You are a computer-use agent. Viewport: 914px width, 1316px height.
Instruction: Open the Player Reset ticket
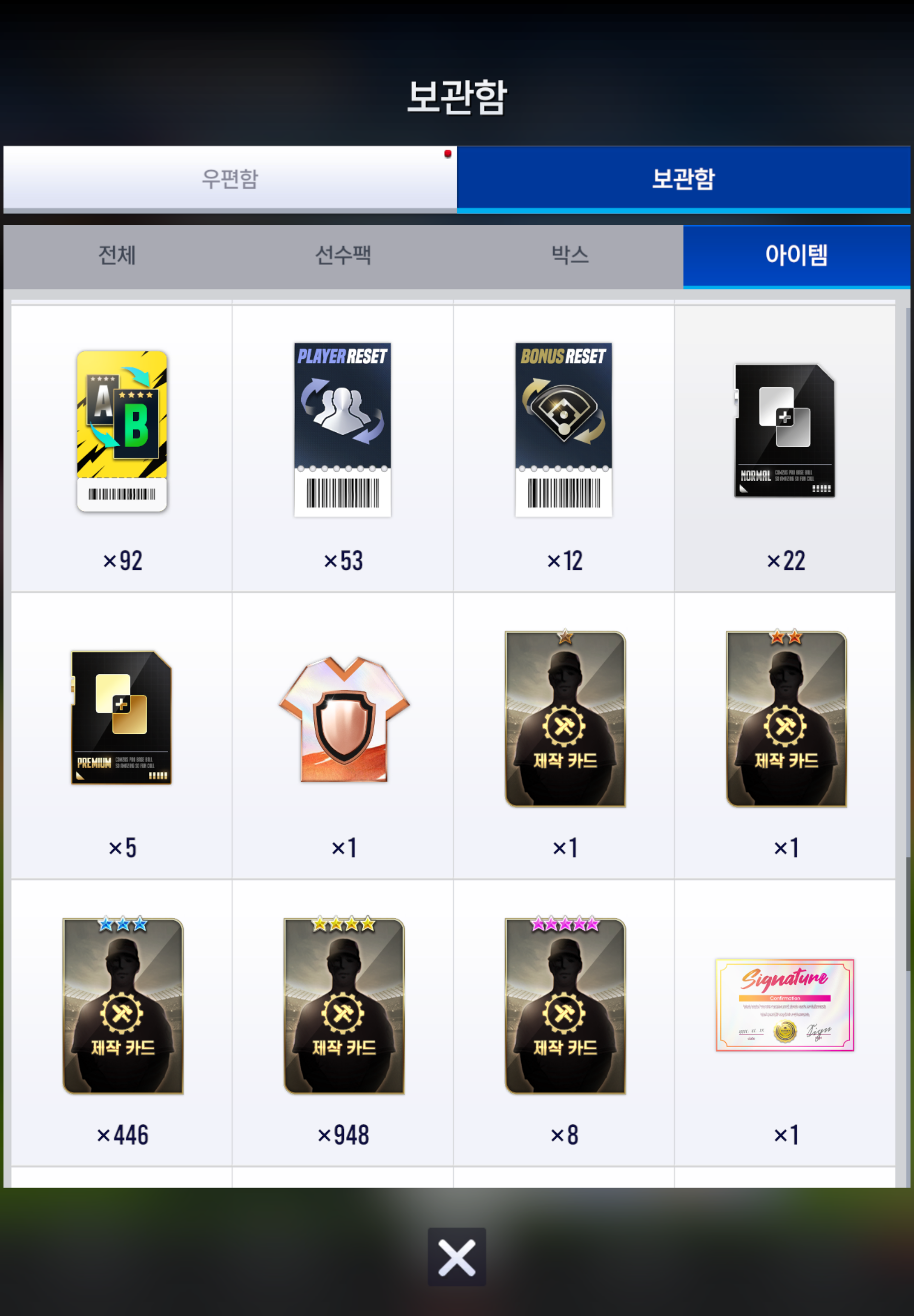pos(343,430)
